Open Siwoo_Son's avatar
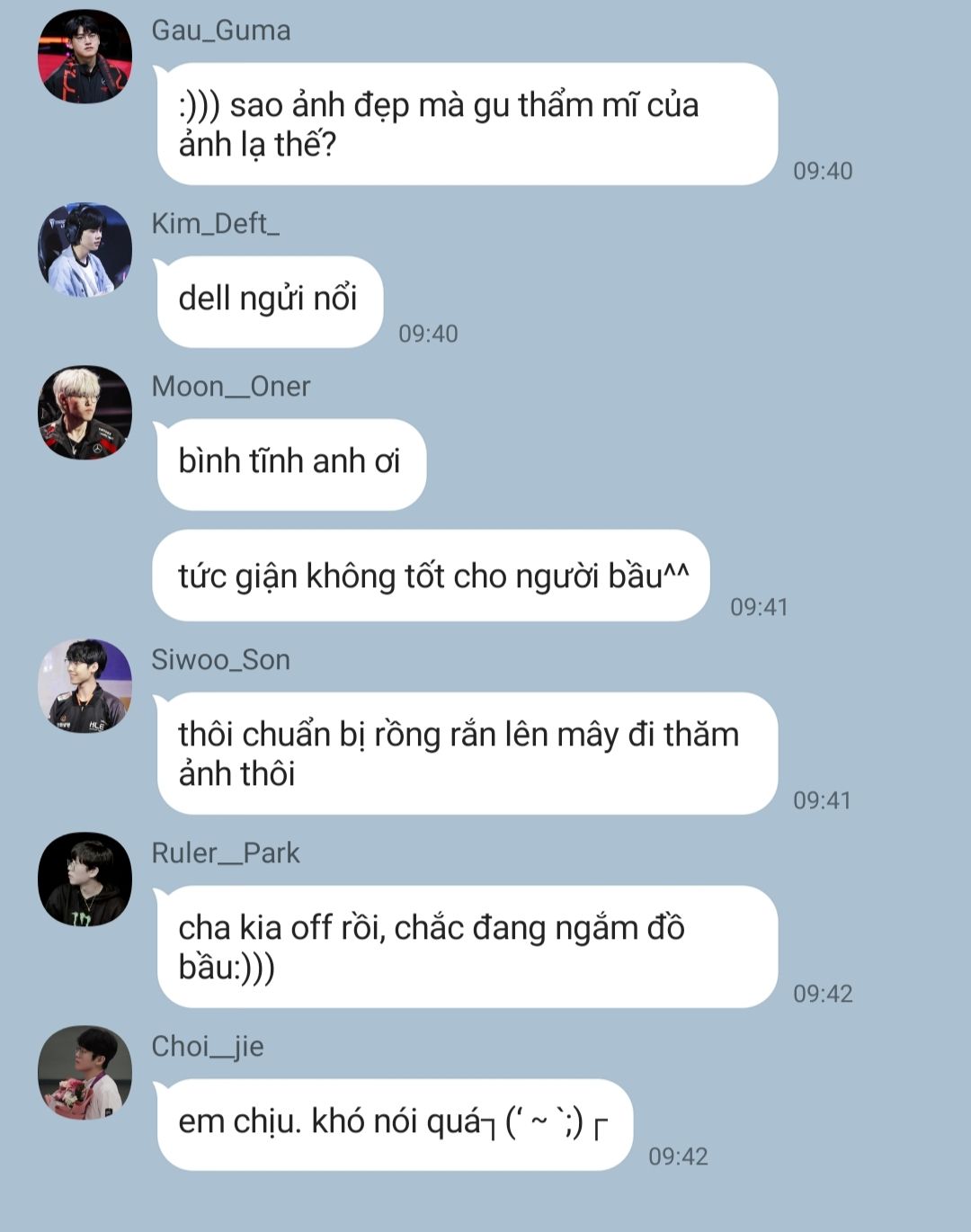 pos(85,685)
